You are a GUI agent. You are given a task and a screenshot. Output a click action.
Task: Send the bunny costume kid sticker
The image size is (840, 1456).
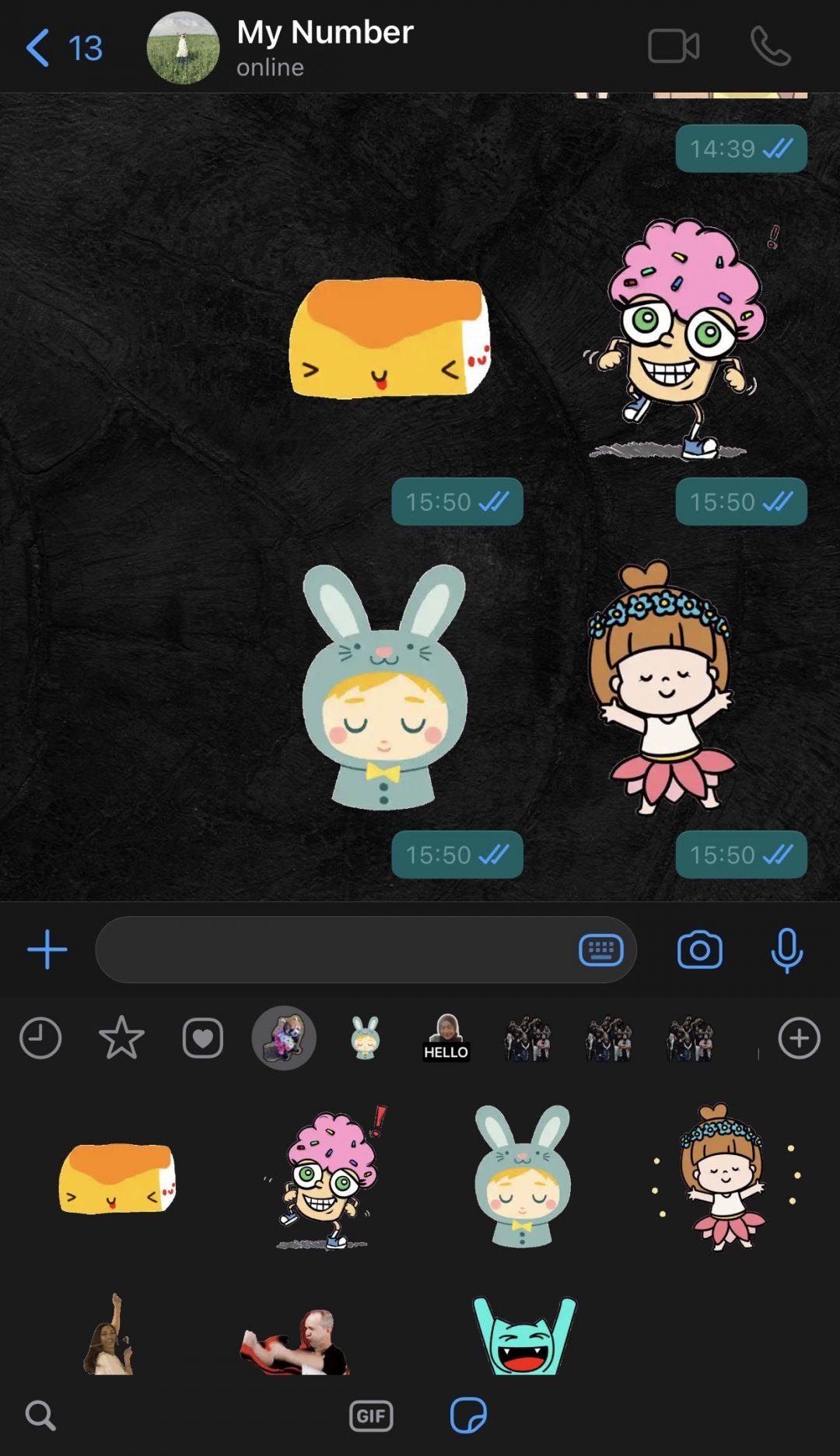click(523, 1178)
